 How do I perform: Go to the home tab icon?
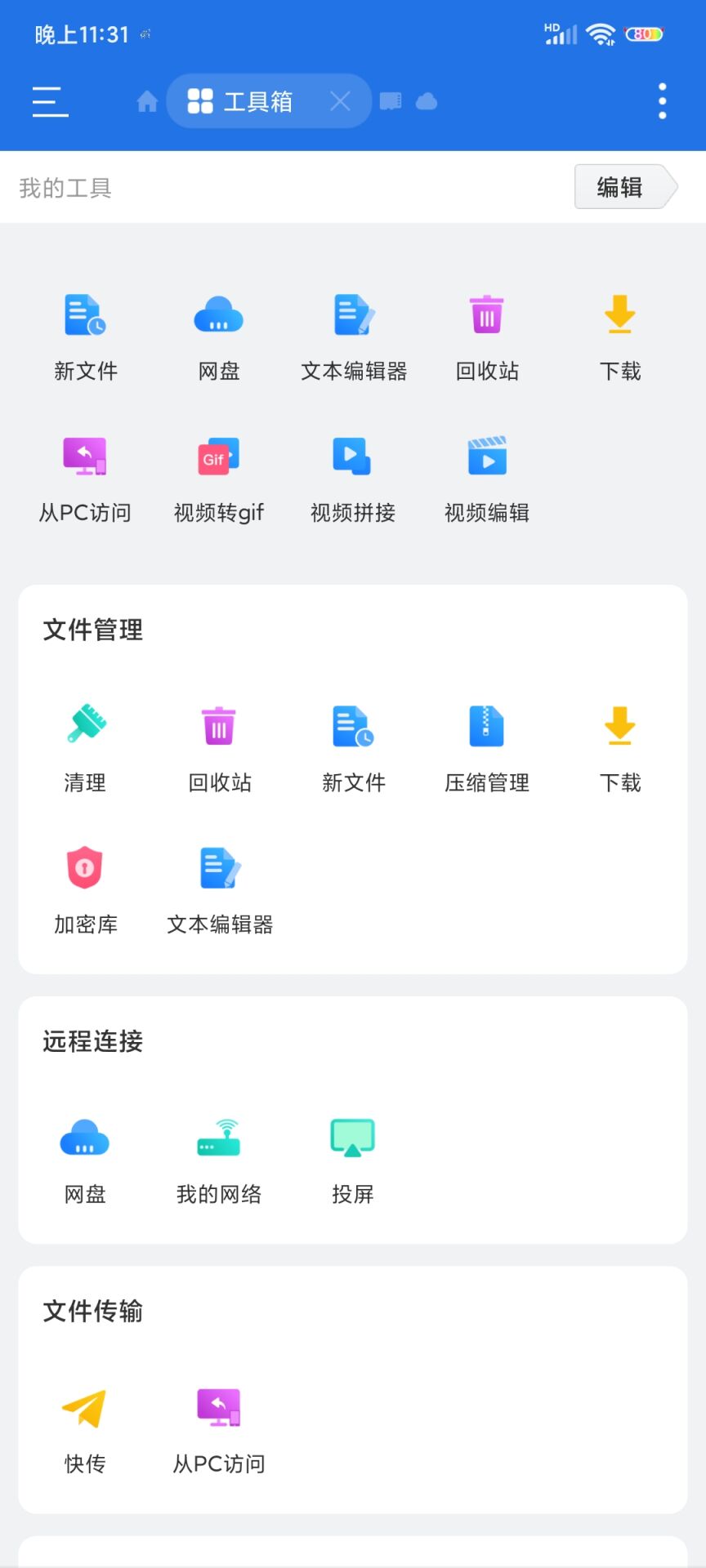pyautogui.click(x=147, y=101)
